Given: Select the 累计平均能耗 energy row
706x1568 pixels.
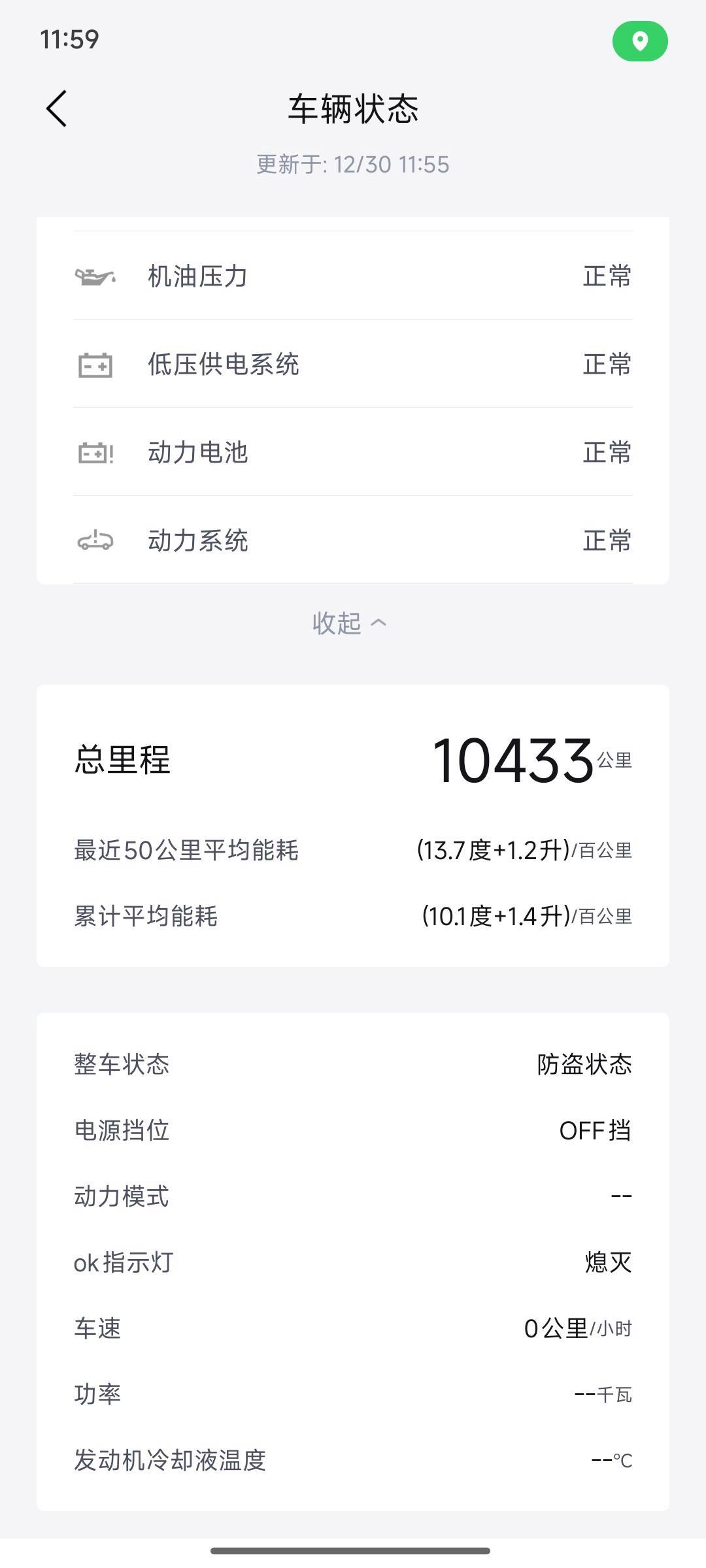Looking at the screenshot, I should [353, 917].
